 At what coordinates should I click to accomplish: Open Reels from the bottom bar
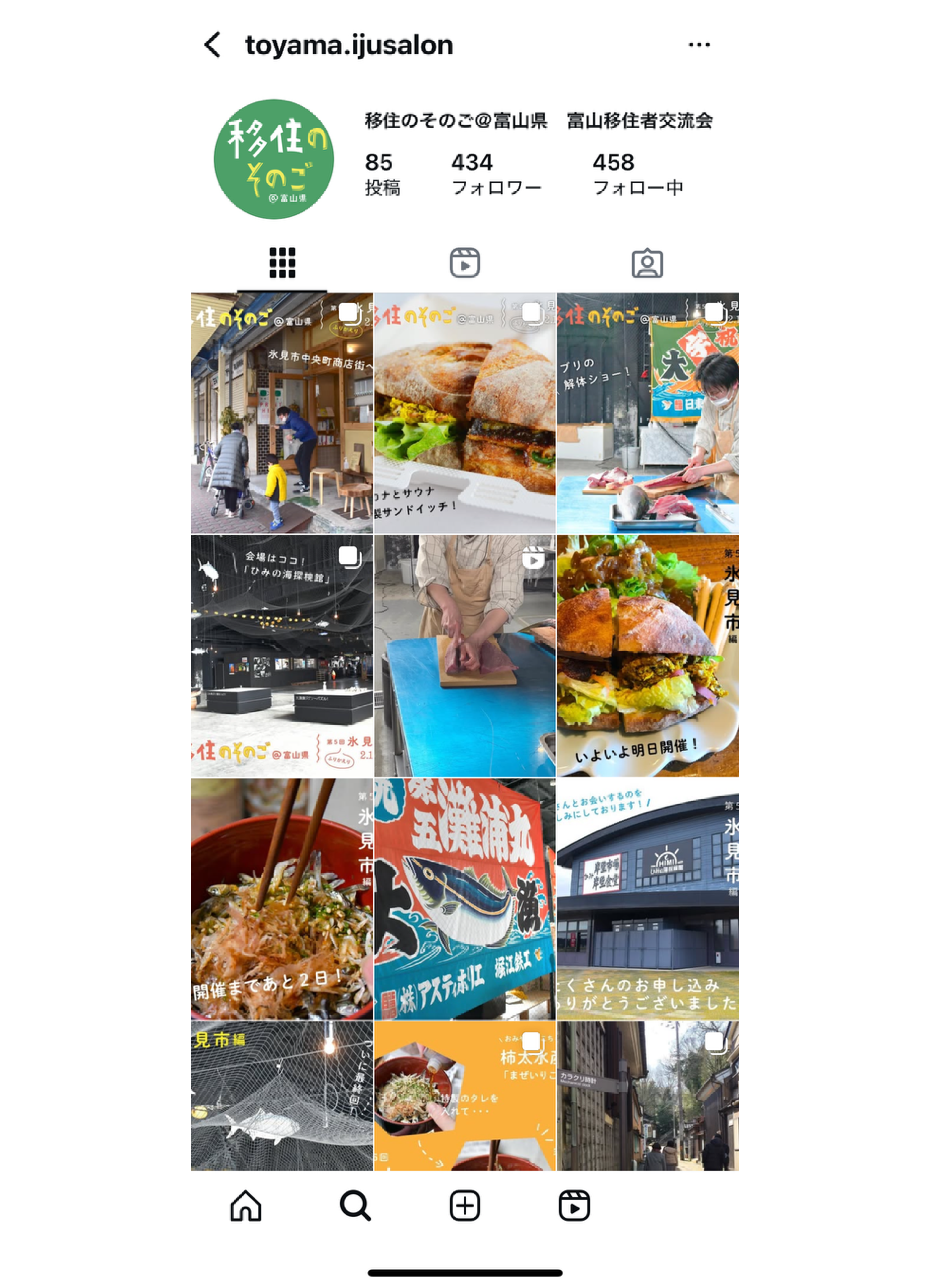pyautogui.click(x=574, y=1205)
